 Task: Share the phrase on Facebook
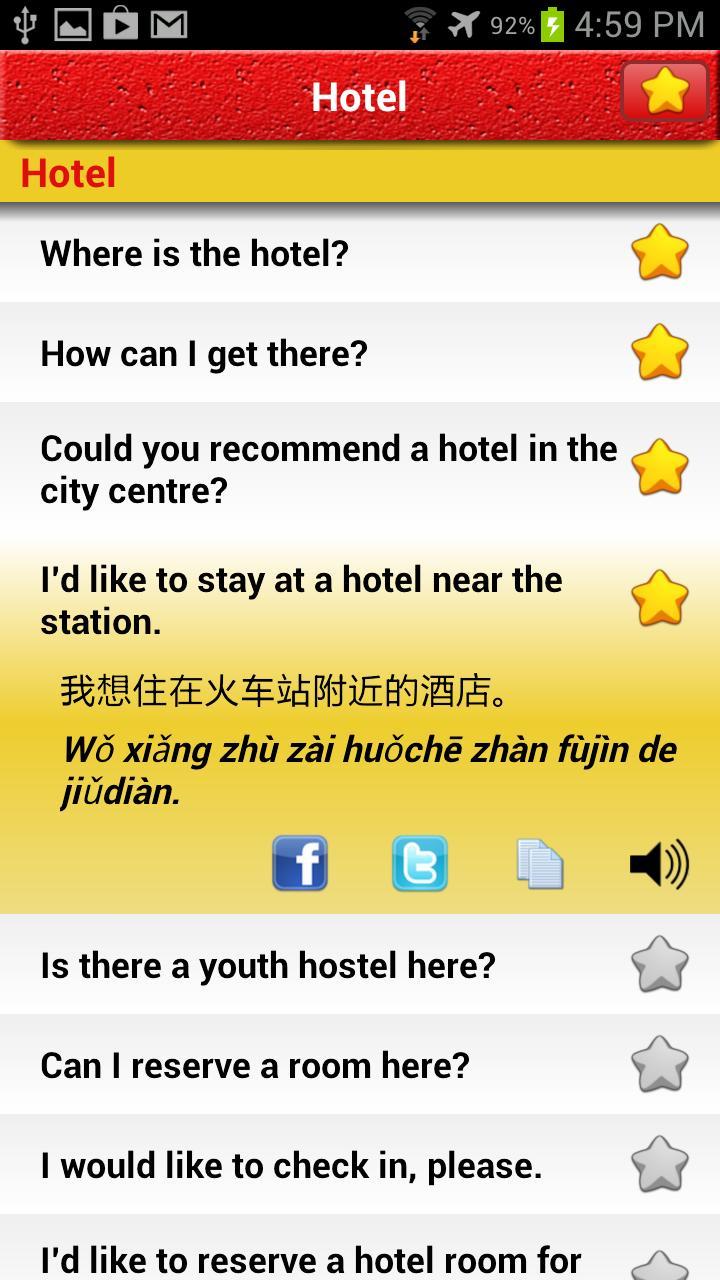tap(300, 863)
